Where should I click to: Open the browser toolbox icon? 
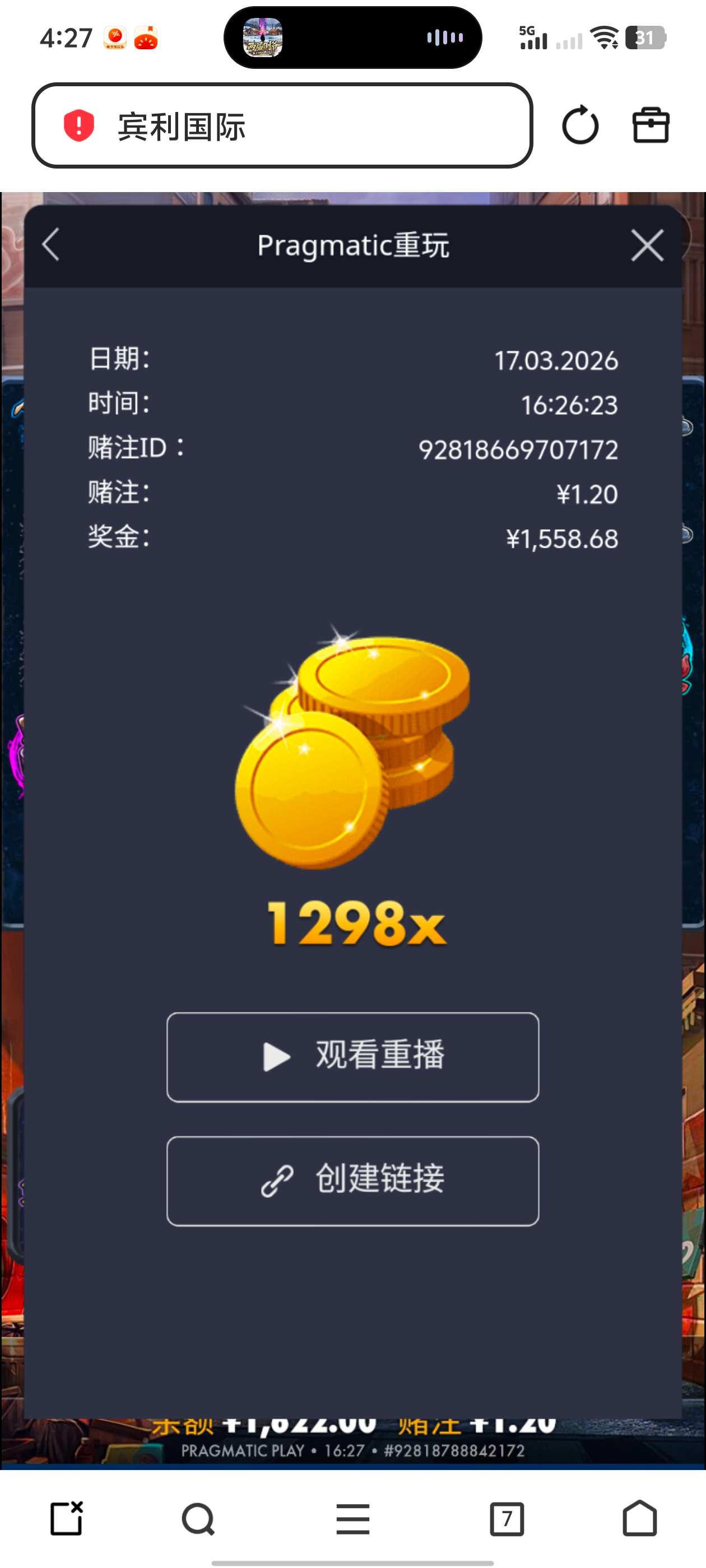pos(651,126)
